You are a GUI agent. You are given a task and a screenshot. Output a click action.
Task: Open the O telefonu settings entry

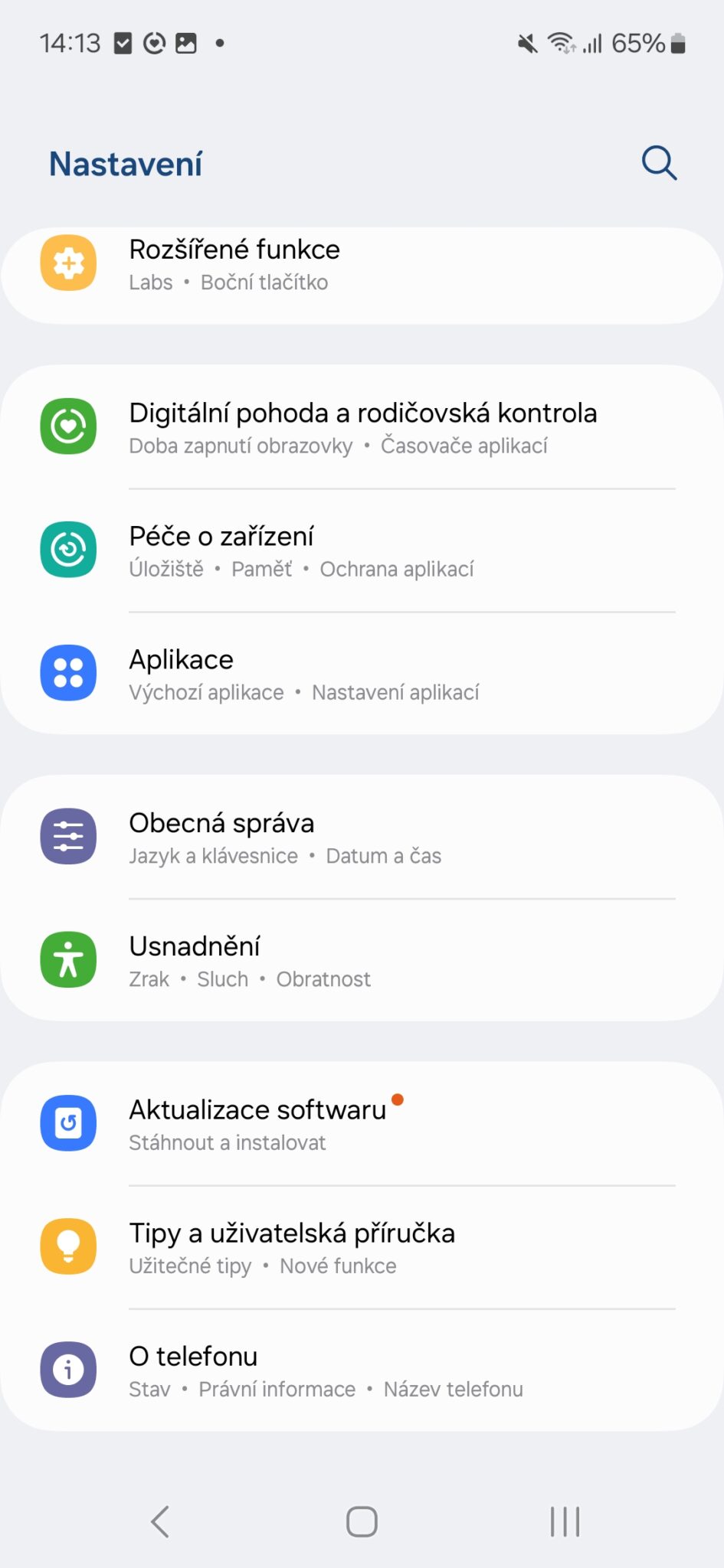[193, 1355]
